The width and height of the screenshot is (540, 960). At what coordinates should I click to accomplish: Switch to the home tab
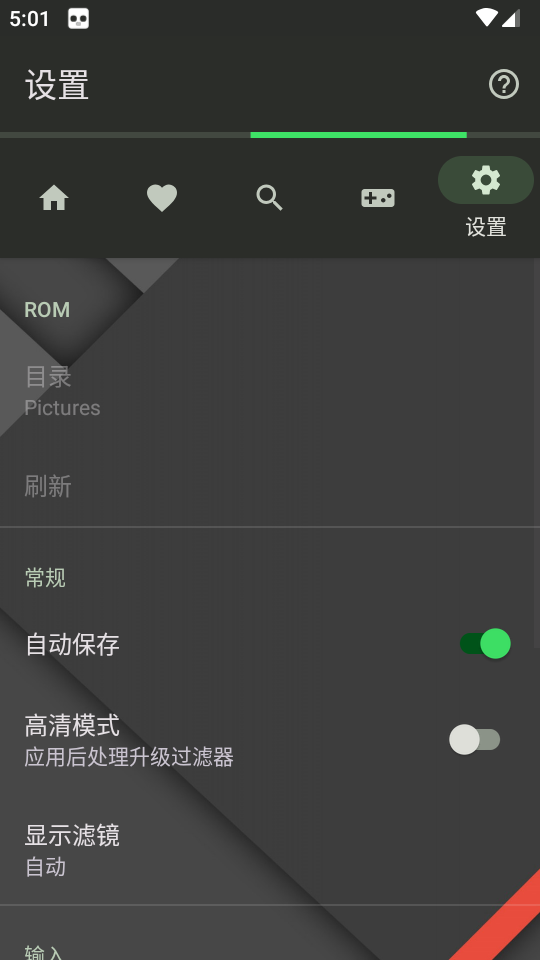pos(54,198)
